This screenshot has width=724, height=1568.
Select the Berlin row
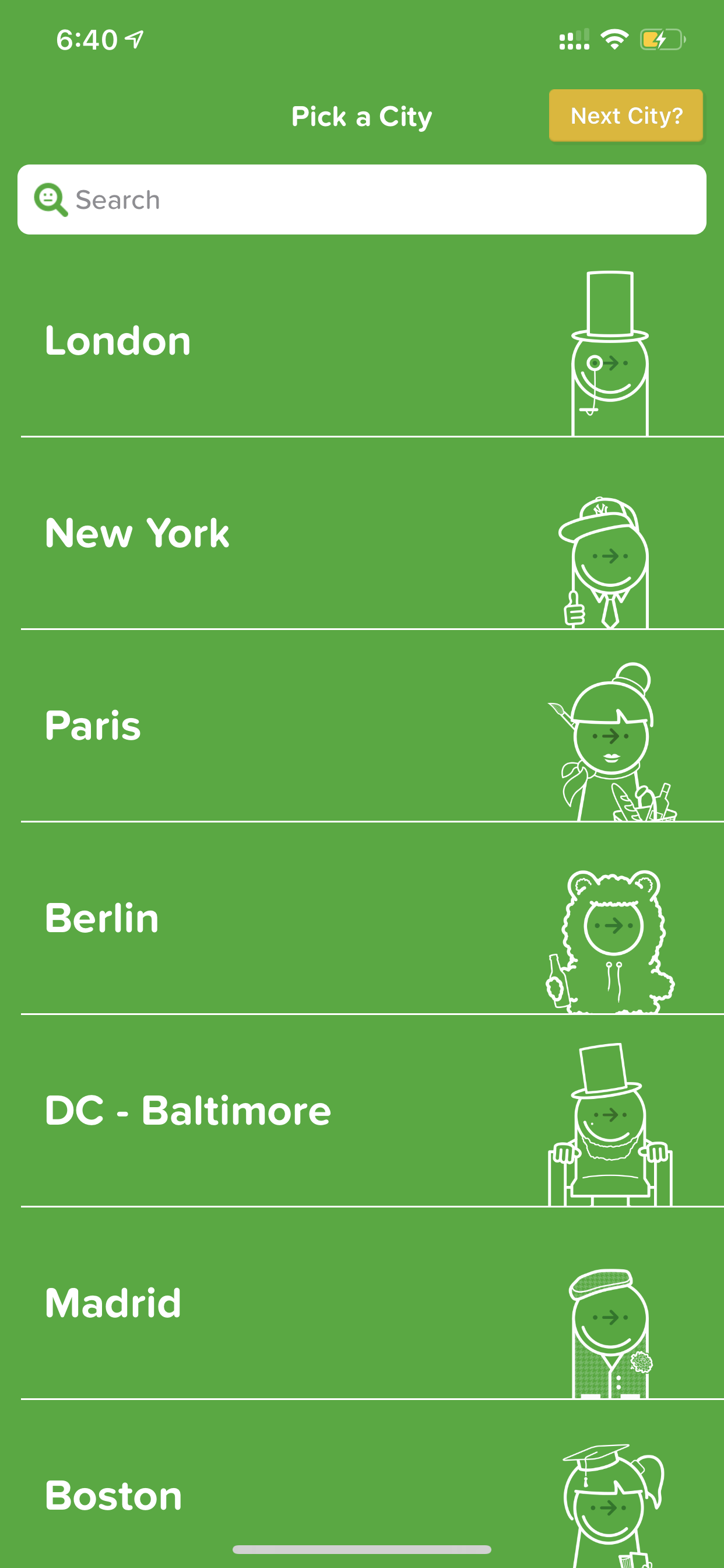pyautogui.click(x=362, y=918)
